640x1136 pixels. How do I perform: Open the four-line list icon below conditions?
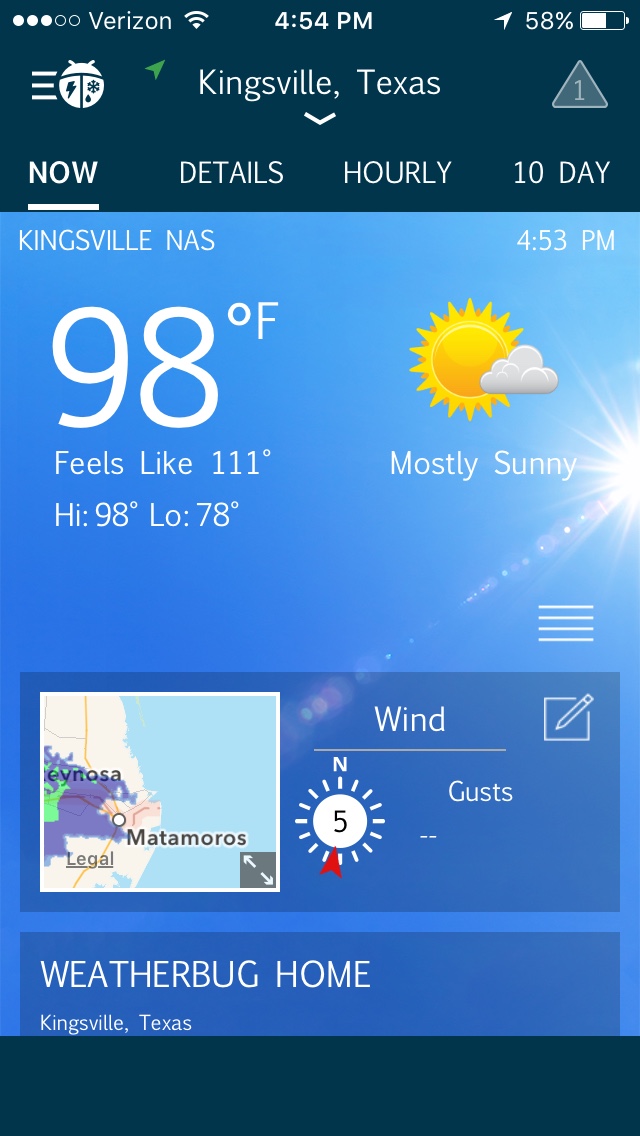click(x=566, y=623)
